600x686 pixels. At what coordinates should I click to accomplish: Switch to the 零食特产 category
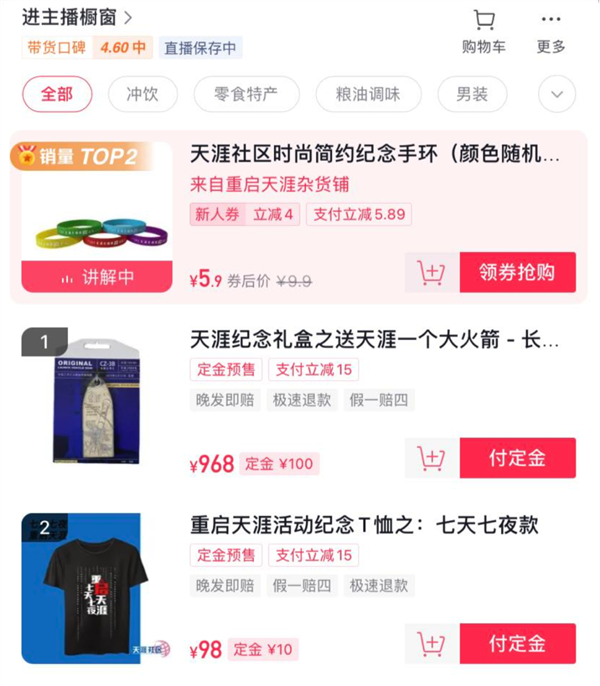[246, 95]
